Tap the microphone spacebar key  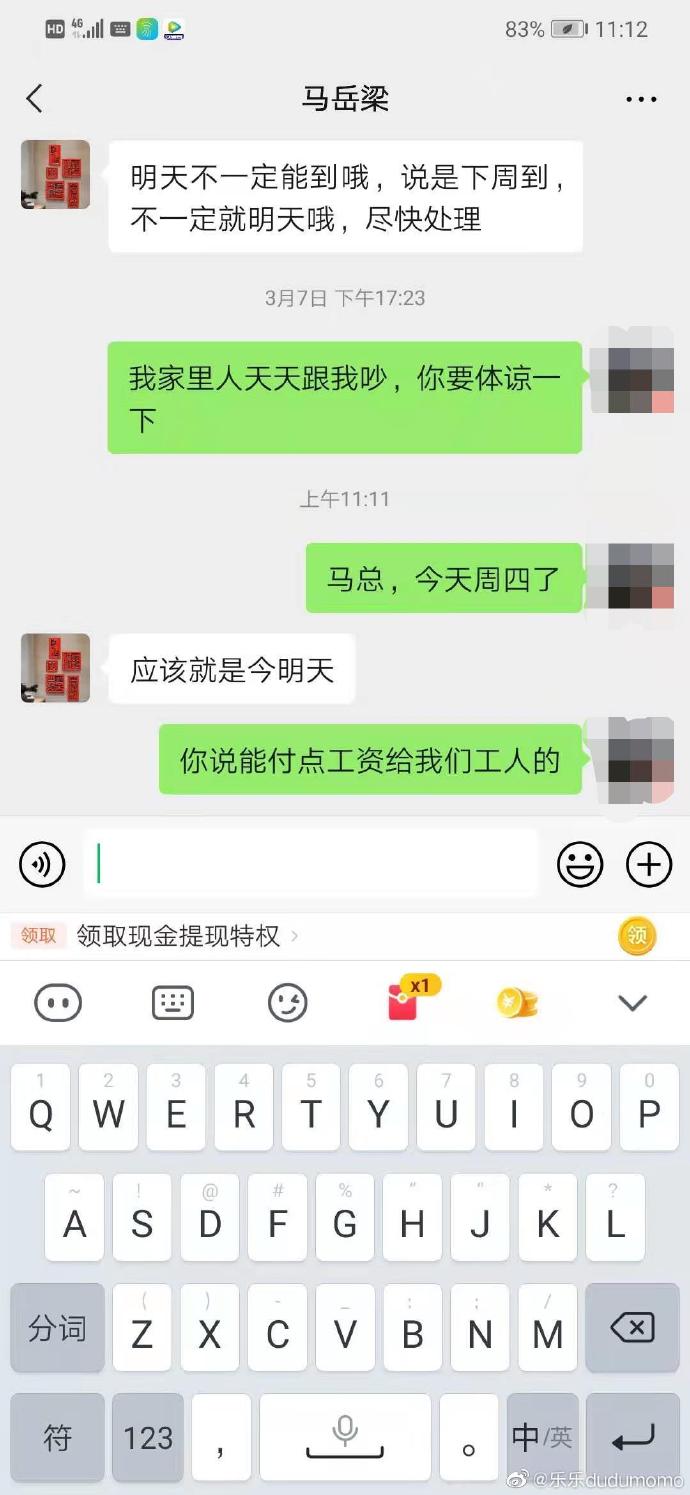tap(345, 1438)
